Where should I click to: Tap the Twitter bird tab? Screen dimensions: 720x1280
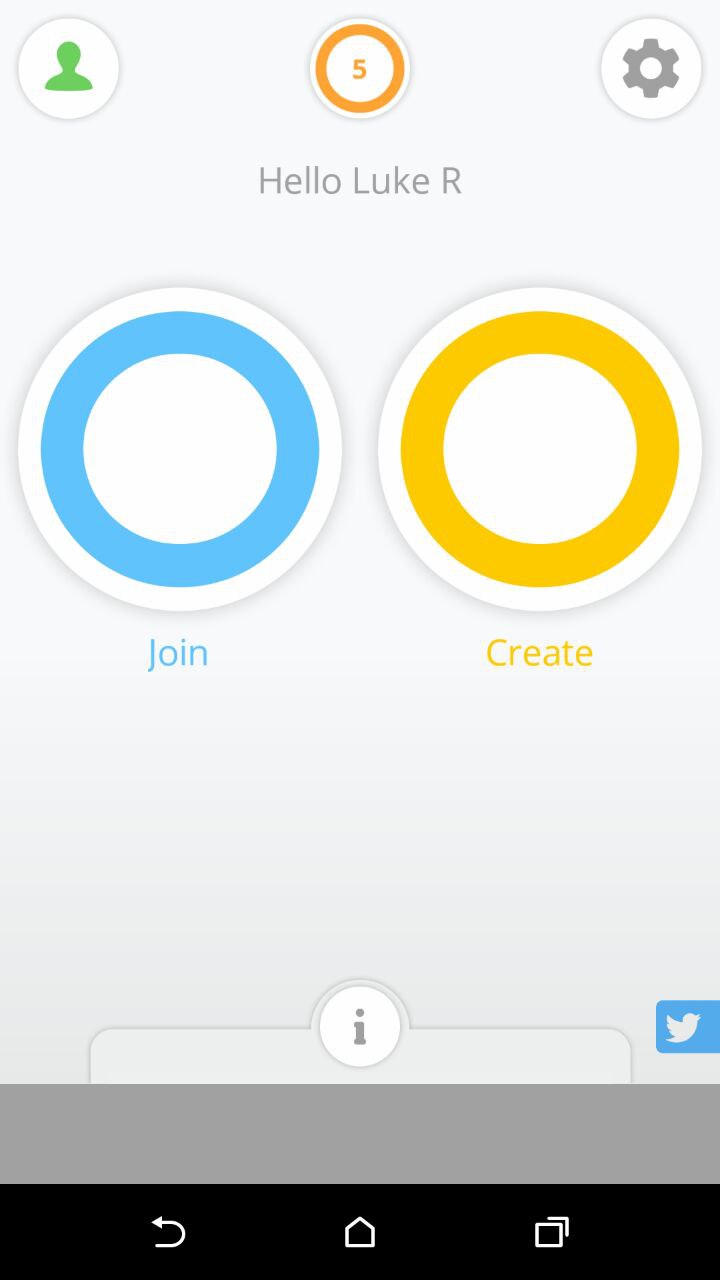pos(688,1027)
